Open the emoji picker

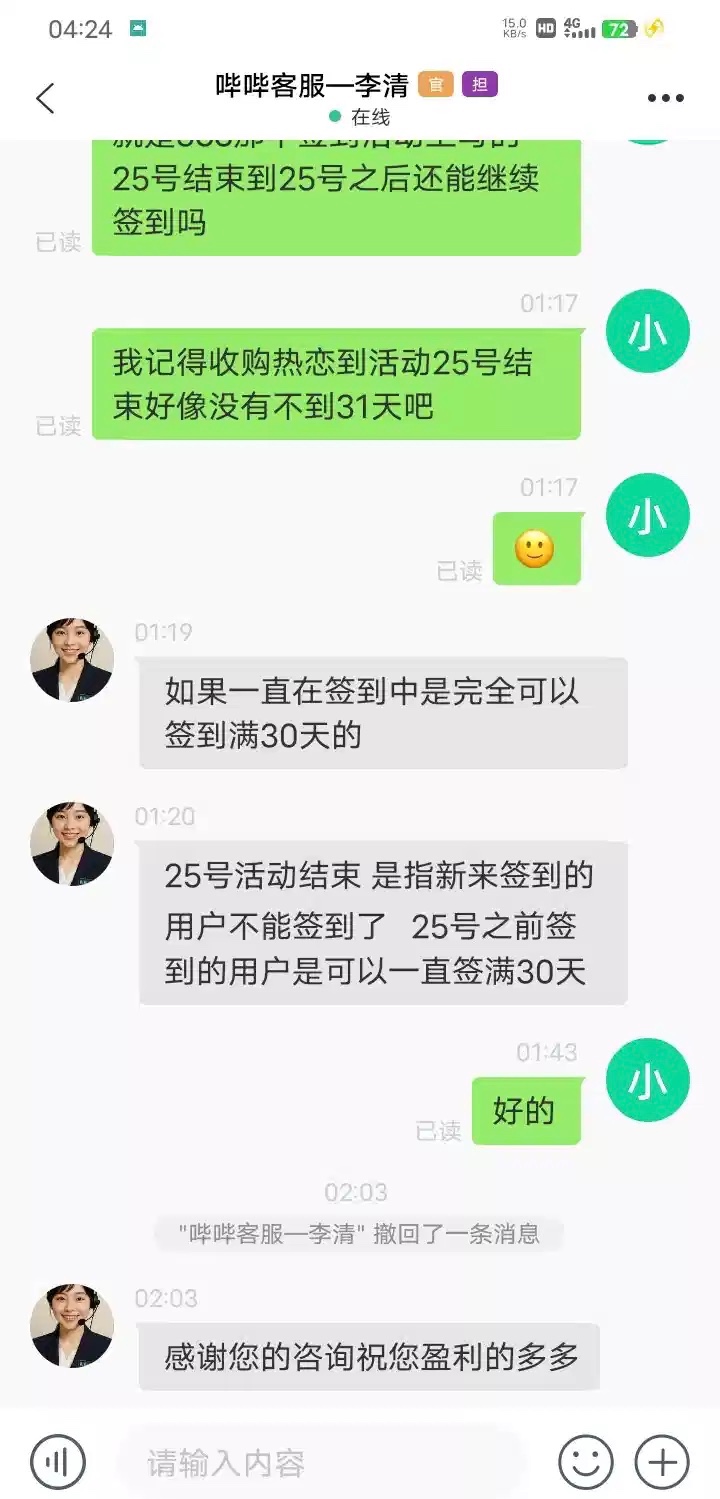click(x=585, y=1462)
